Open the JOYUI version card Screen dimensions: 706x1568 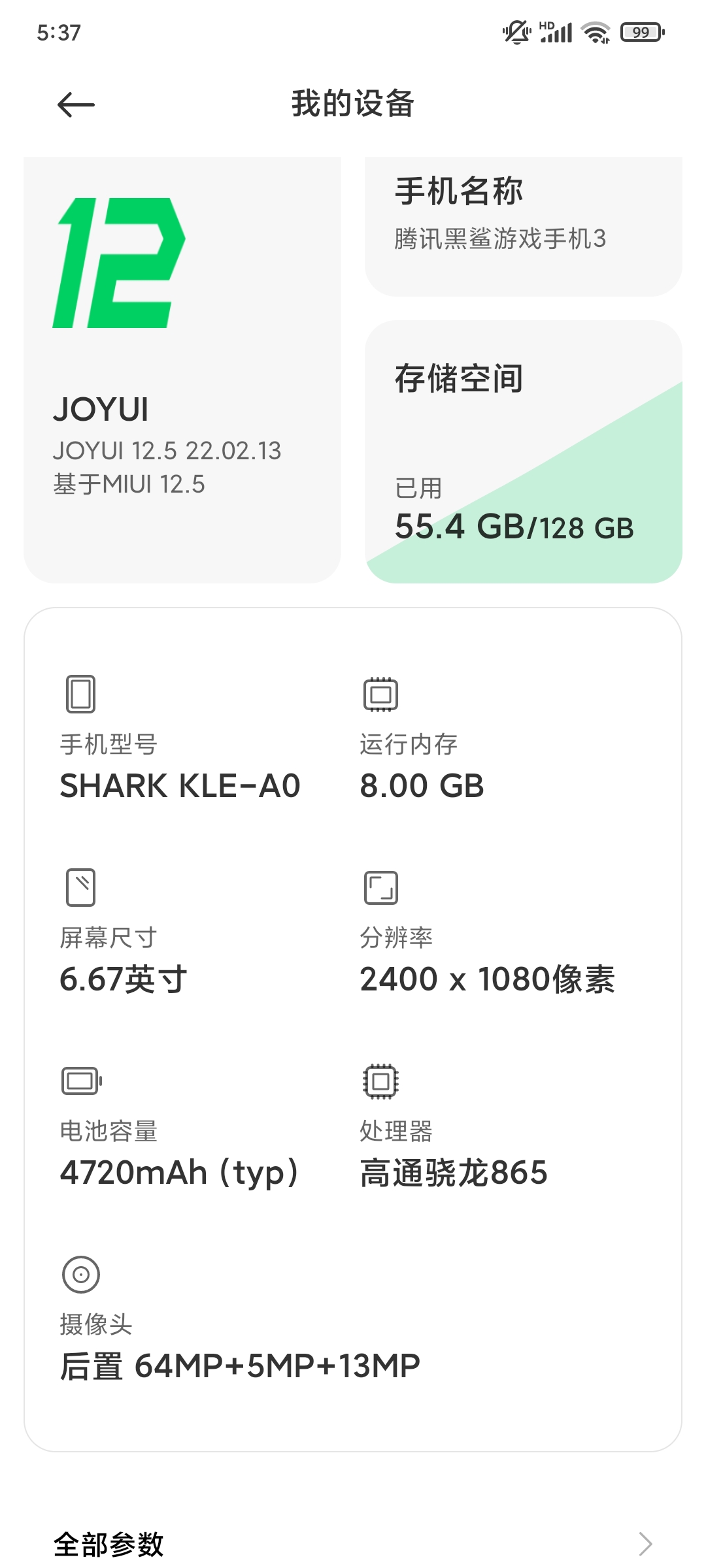[182, 370]
